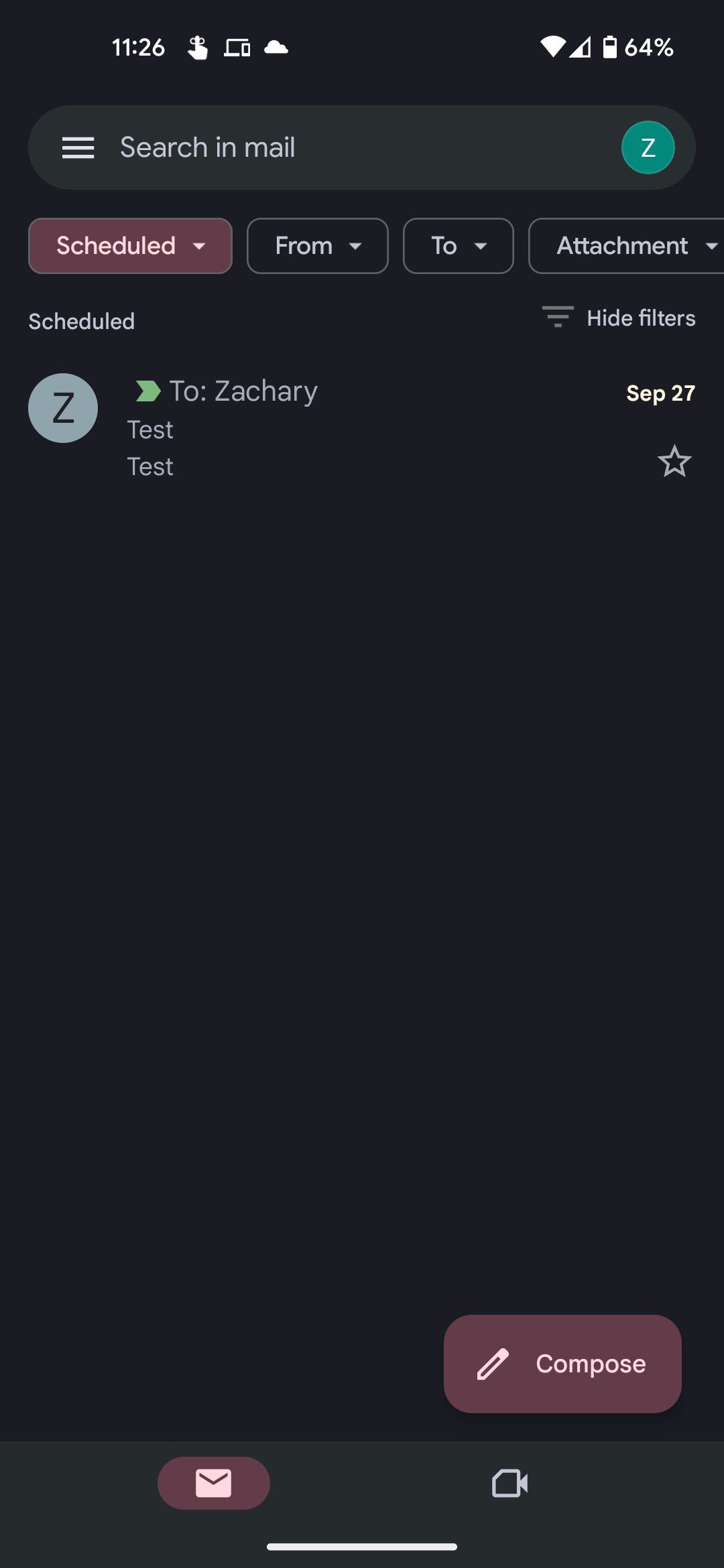Switch to the Meet video tab
The height and width of the screenshot is (1568, 724).
click(x=509, y=1483)
